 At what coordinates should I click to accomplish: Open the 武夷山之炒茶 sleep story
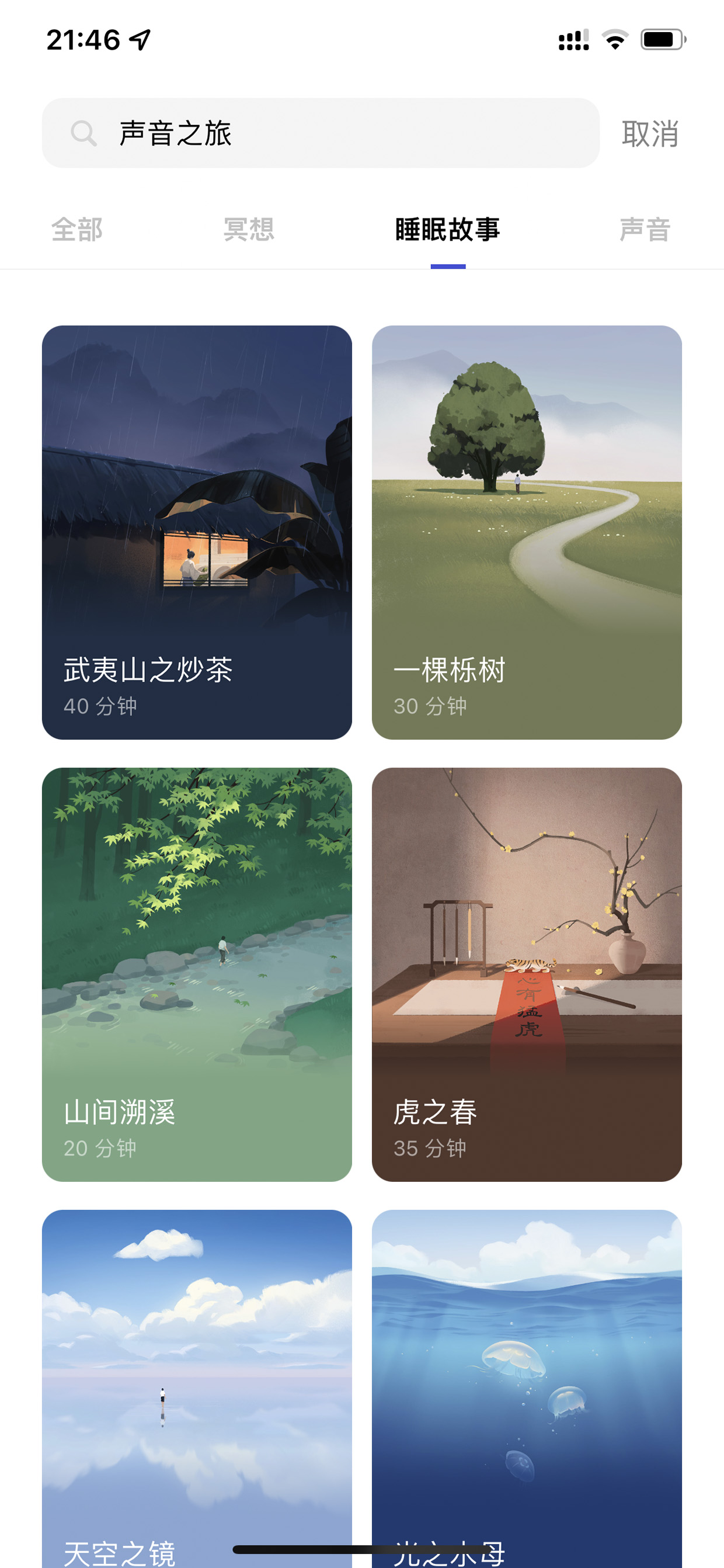coord(197,533)
